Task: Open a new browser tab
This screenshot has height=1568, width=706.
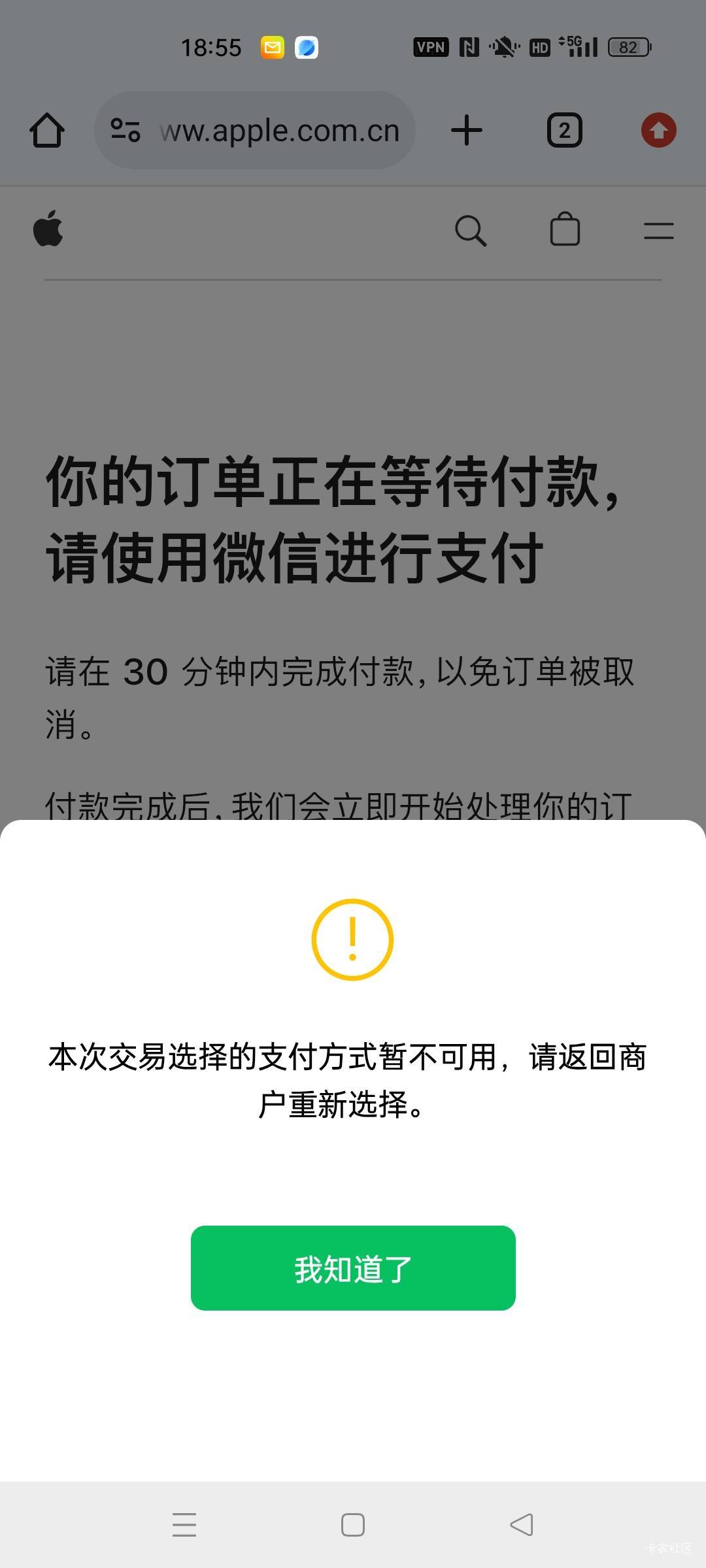Action: click(x=467, y=130)
